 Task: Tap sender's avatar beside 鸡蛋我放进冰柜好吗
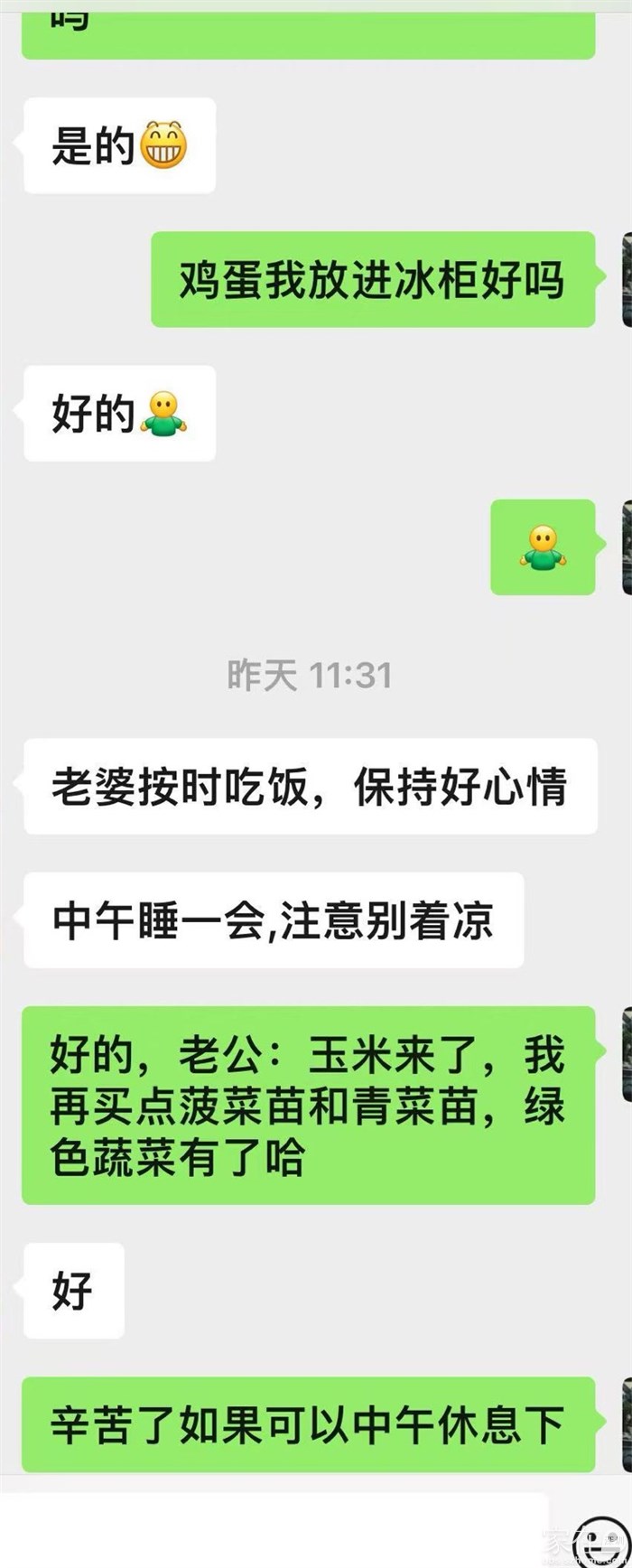(626, 279)
